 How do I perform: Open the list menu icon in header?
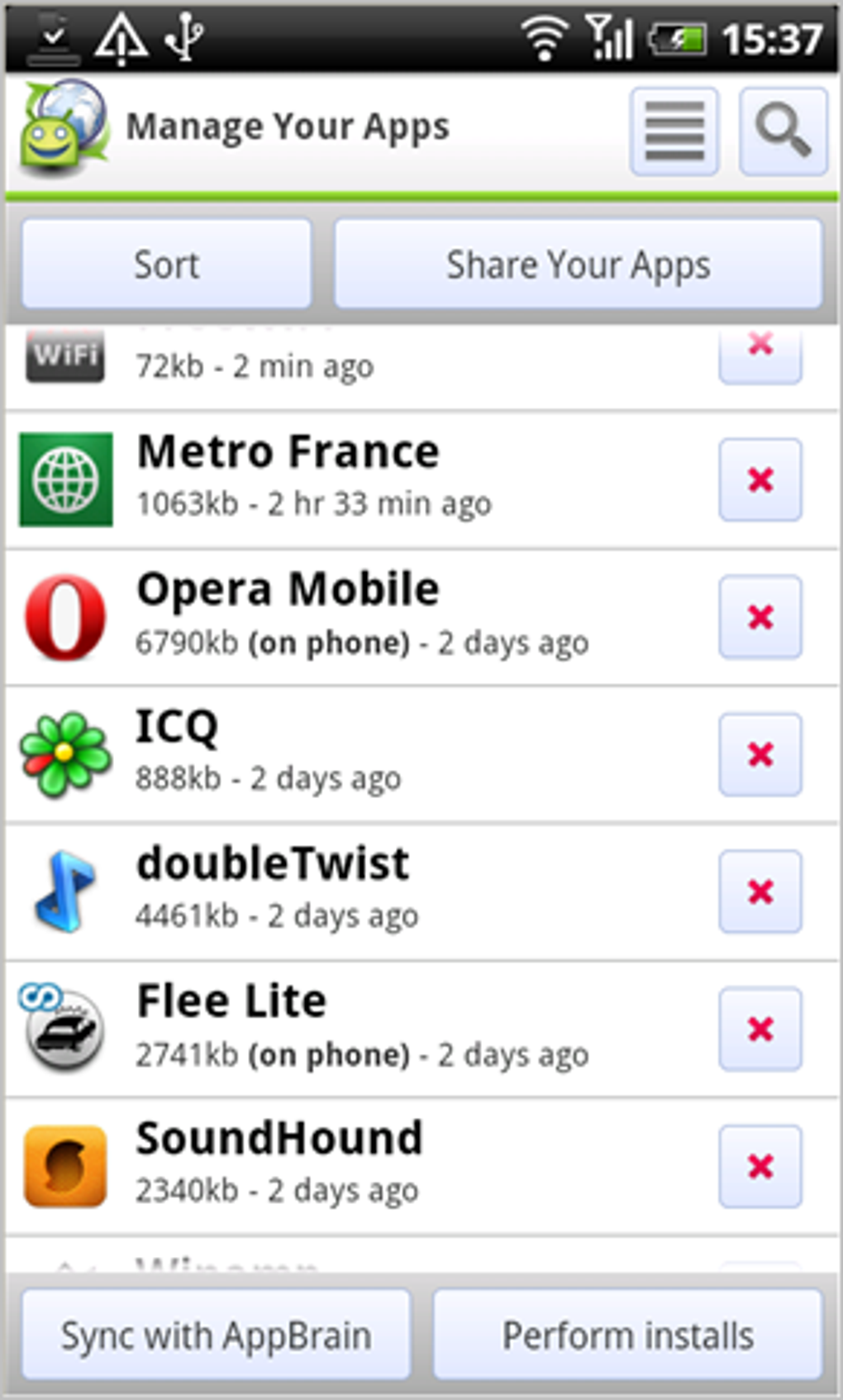click(x=674, y=131)
